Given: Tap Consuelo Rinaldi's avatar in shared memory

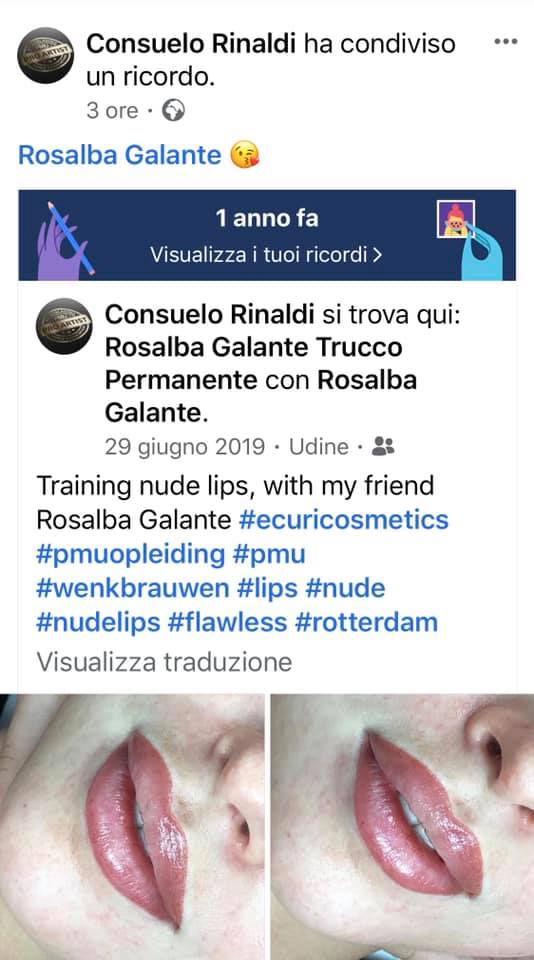Looking at the screenshot, I should coord(64,326).
